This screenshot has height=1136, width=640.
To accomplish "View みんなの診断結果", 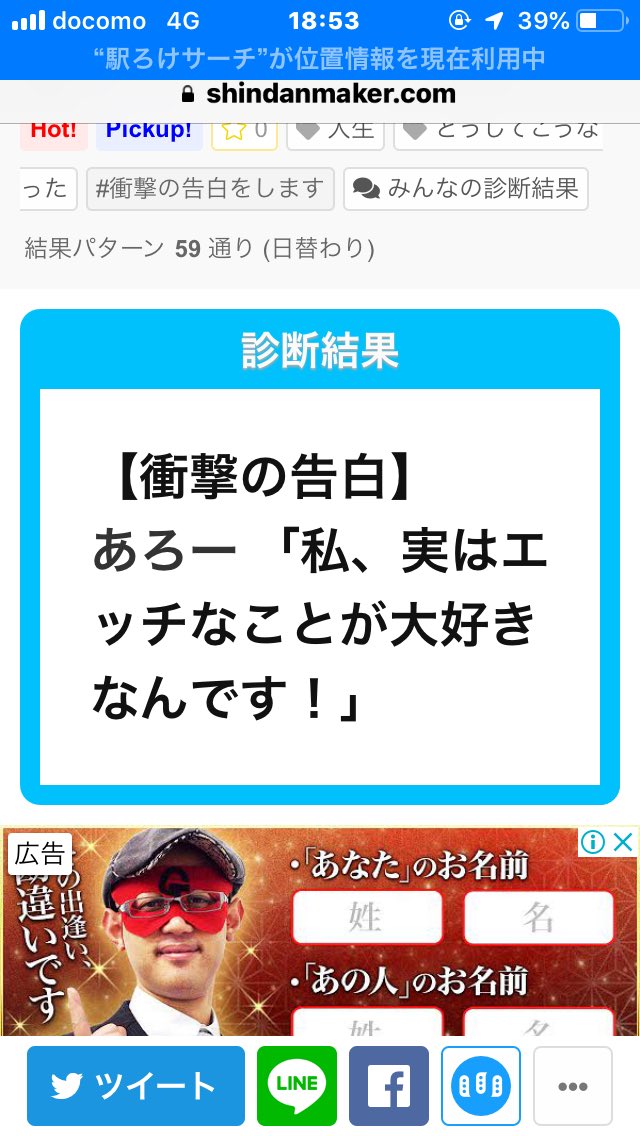I will coord(466,188).
